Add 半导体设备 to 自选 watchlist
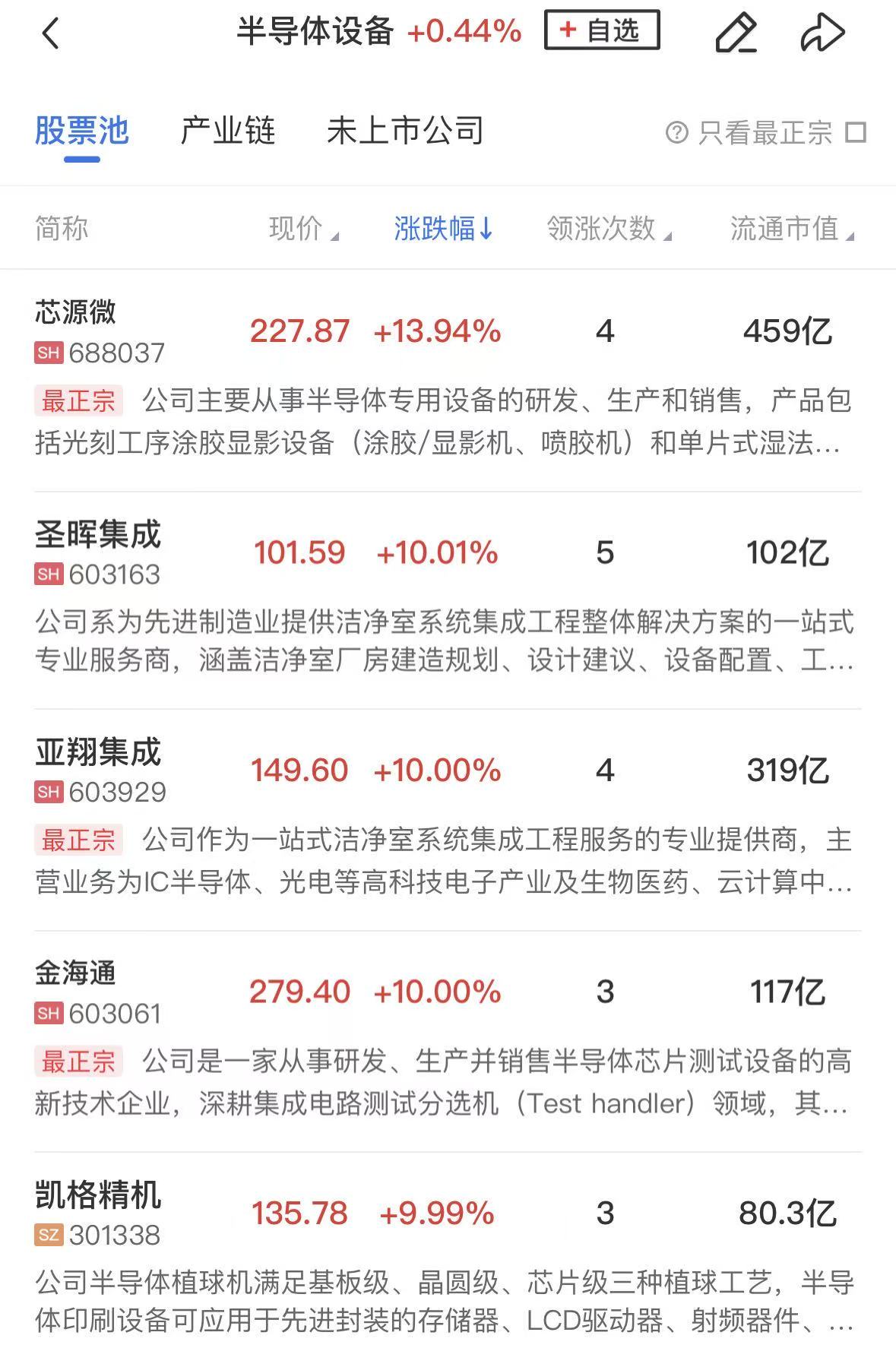Viewport: 896px width, 1367px height. tap(601, 30)
